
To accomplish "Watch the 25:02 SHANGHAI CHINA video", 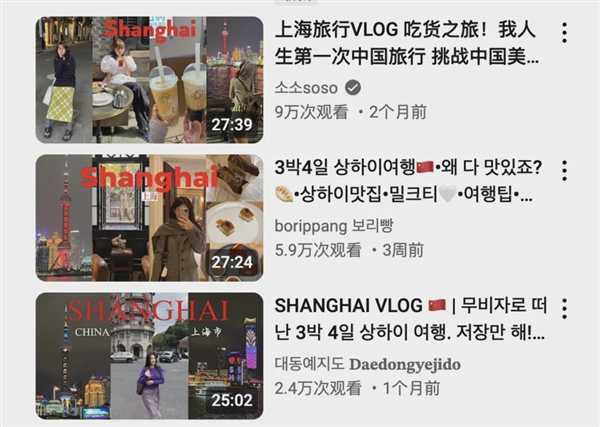I will click(149, 356).
